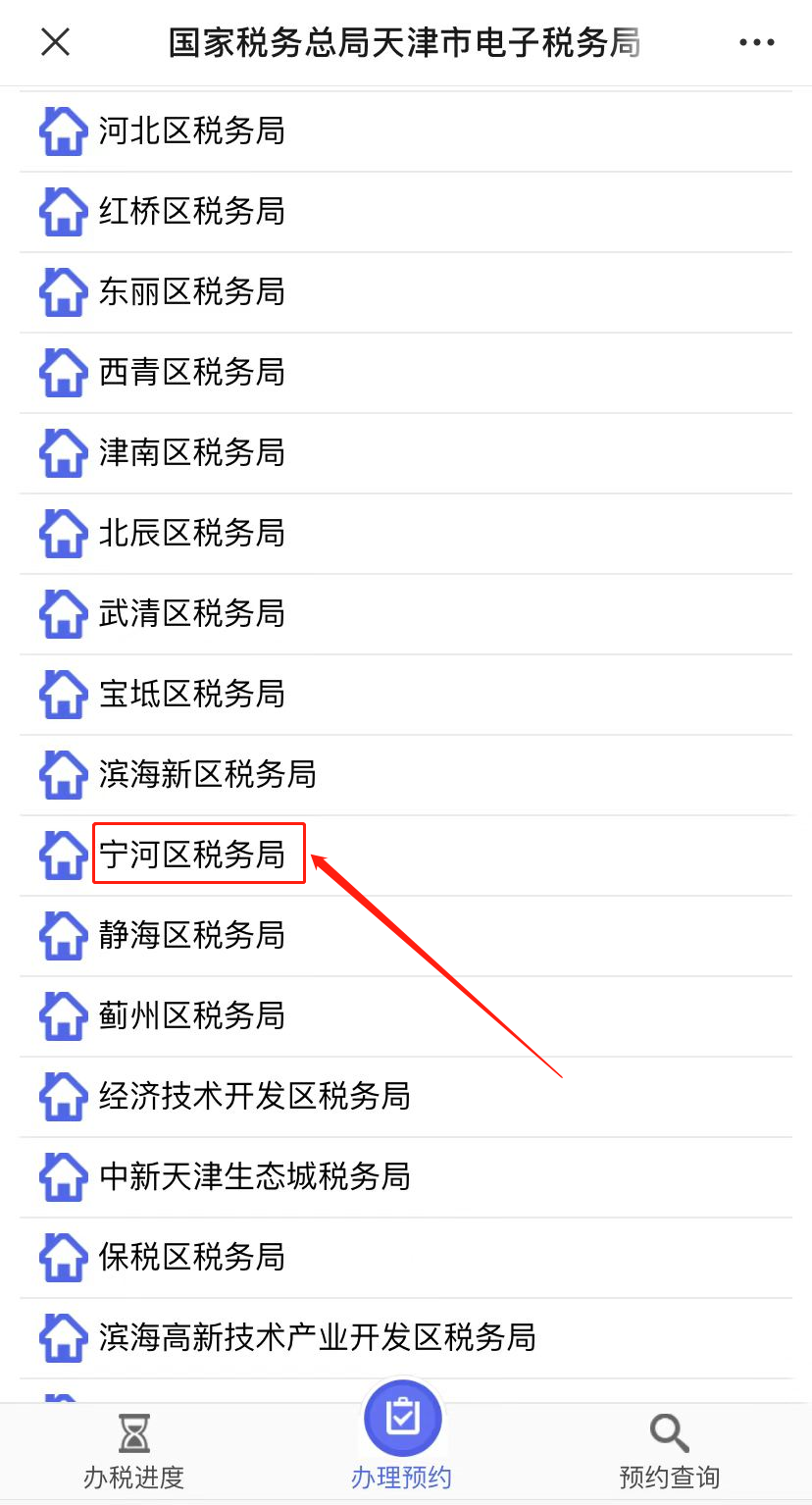
Task: Choose 北辰区税务局
Action: 406,534
